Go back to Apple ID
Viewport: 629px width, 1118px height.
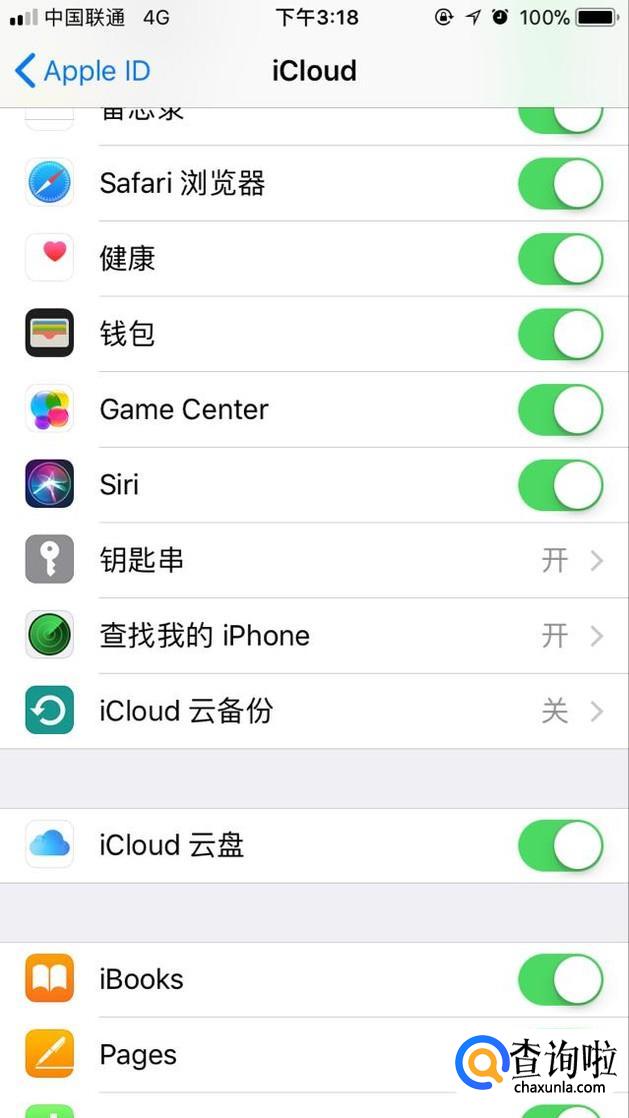tap(82, 71)
